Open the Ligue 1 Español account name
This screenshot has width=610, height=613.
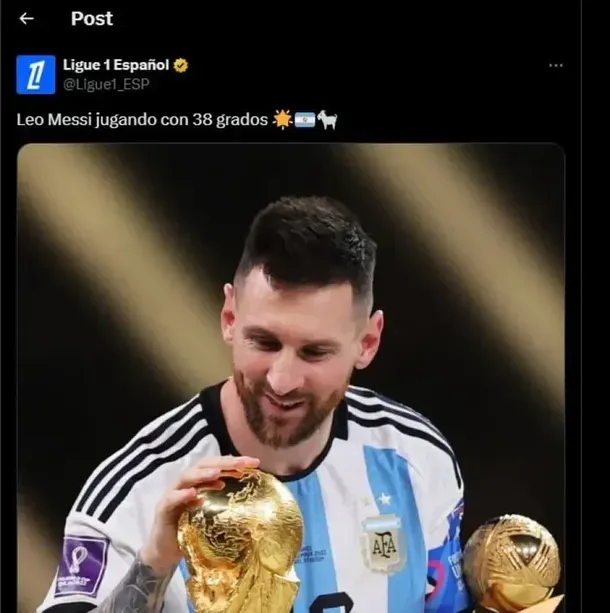(117, 66)
